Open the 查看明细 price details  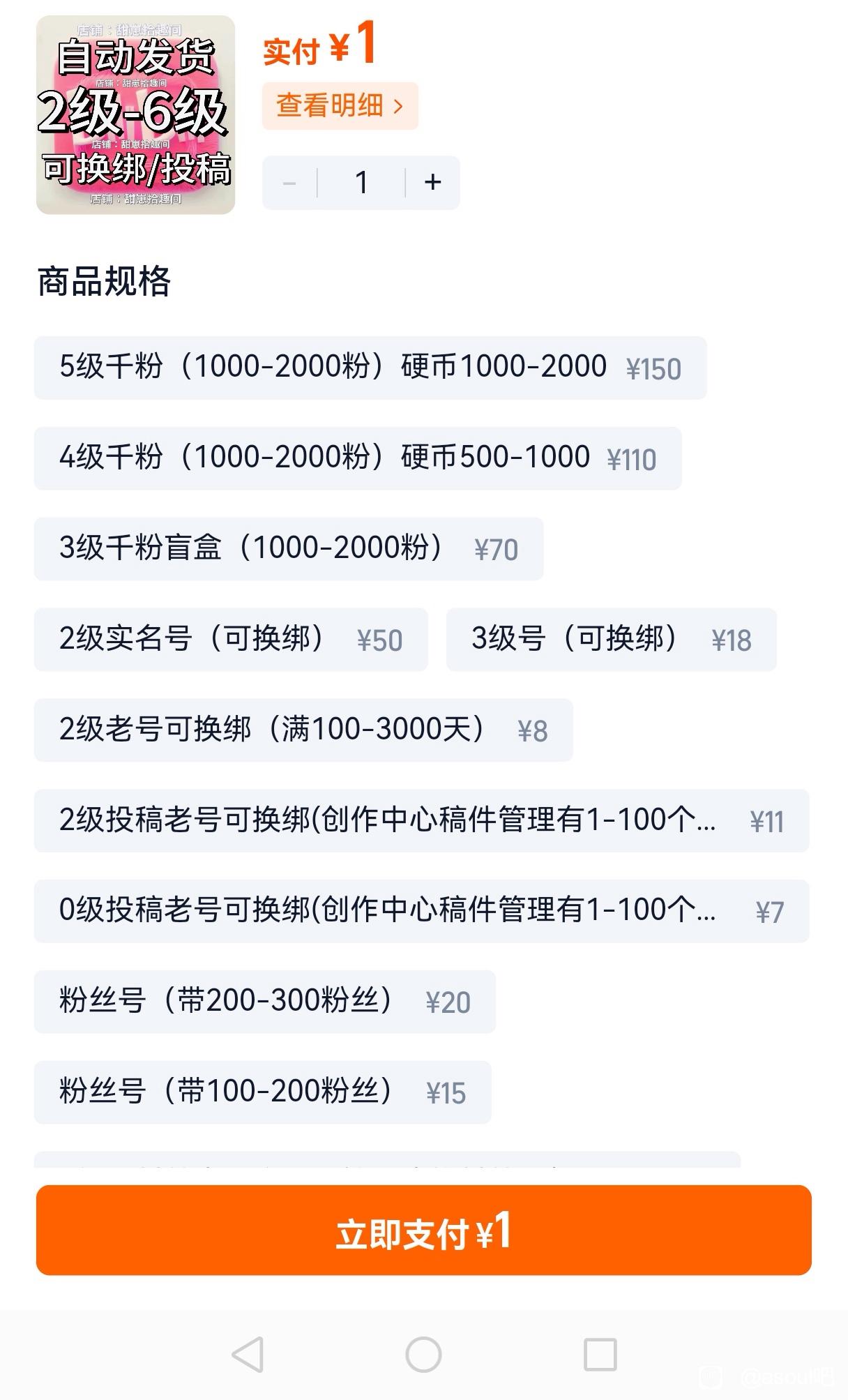click(340, 106)
